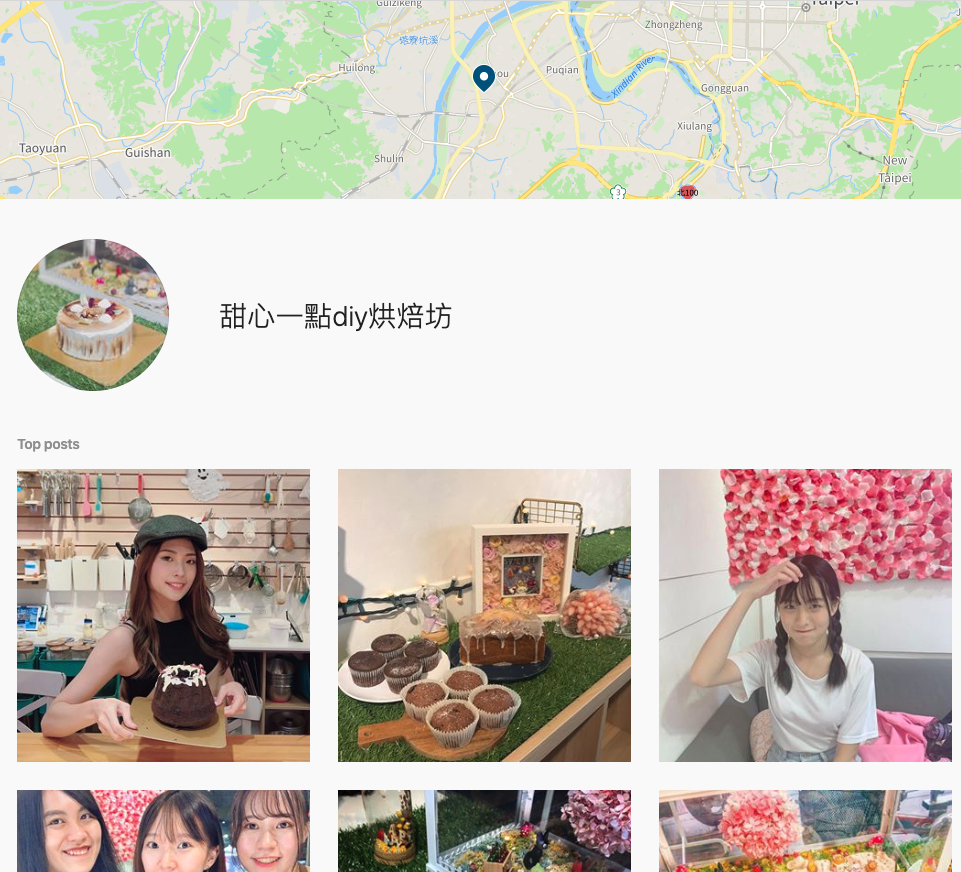Open the group selfie post of three people

(163, 831)
